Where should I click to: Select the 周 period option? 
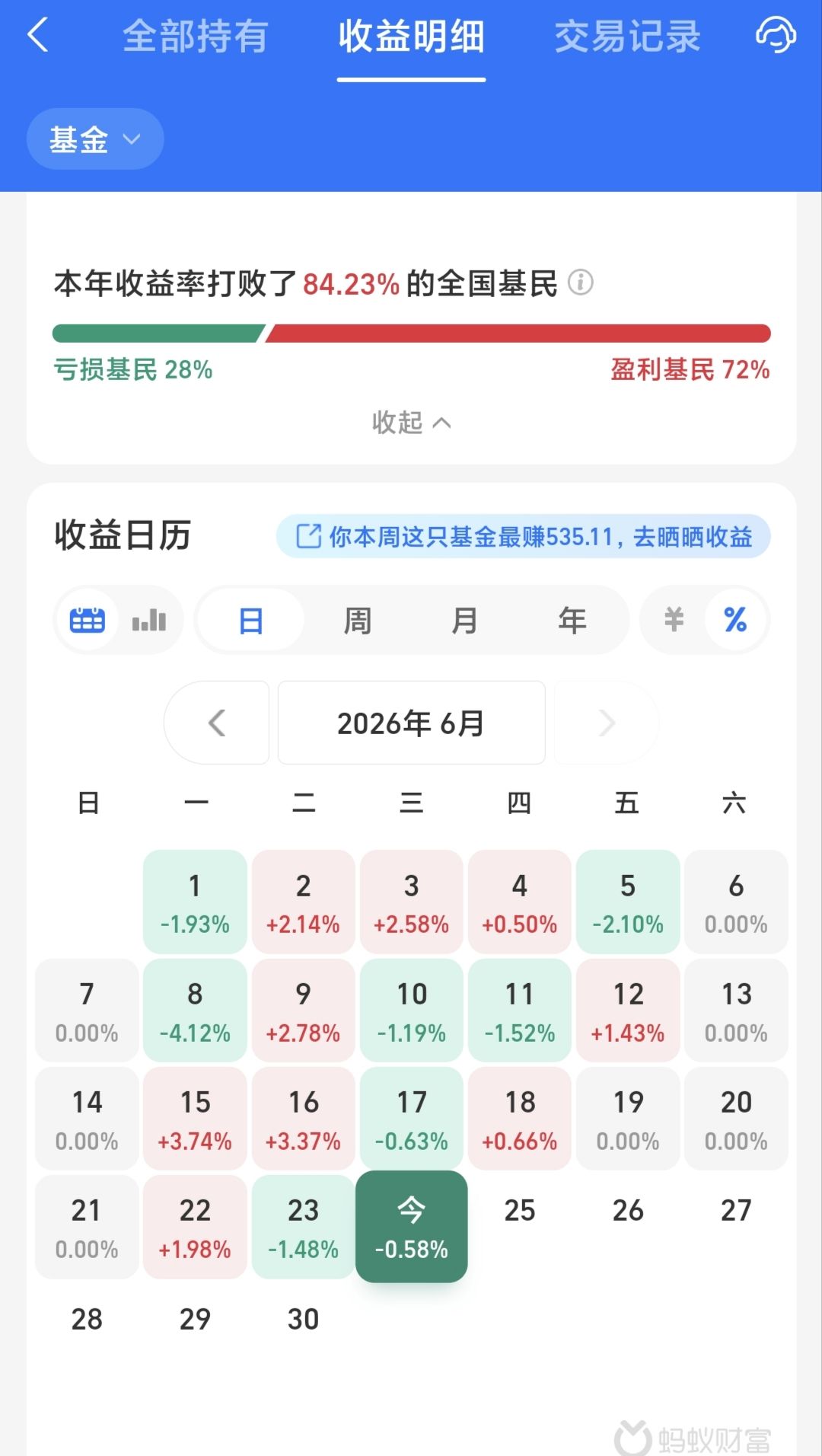pyautogui.click(x=358, y=620)
